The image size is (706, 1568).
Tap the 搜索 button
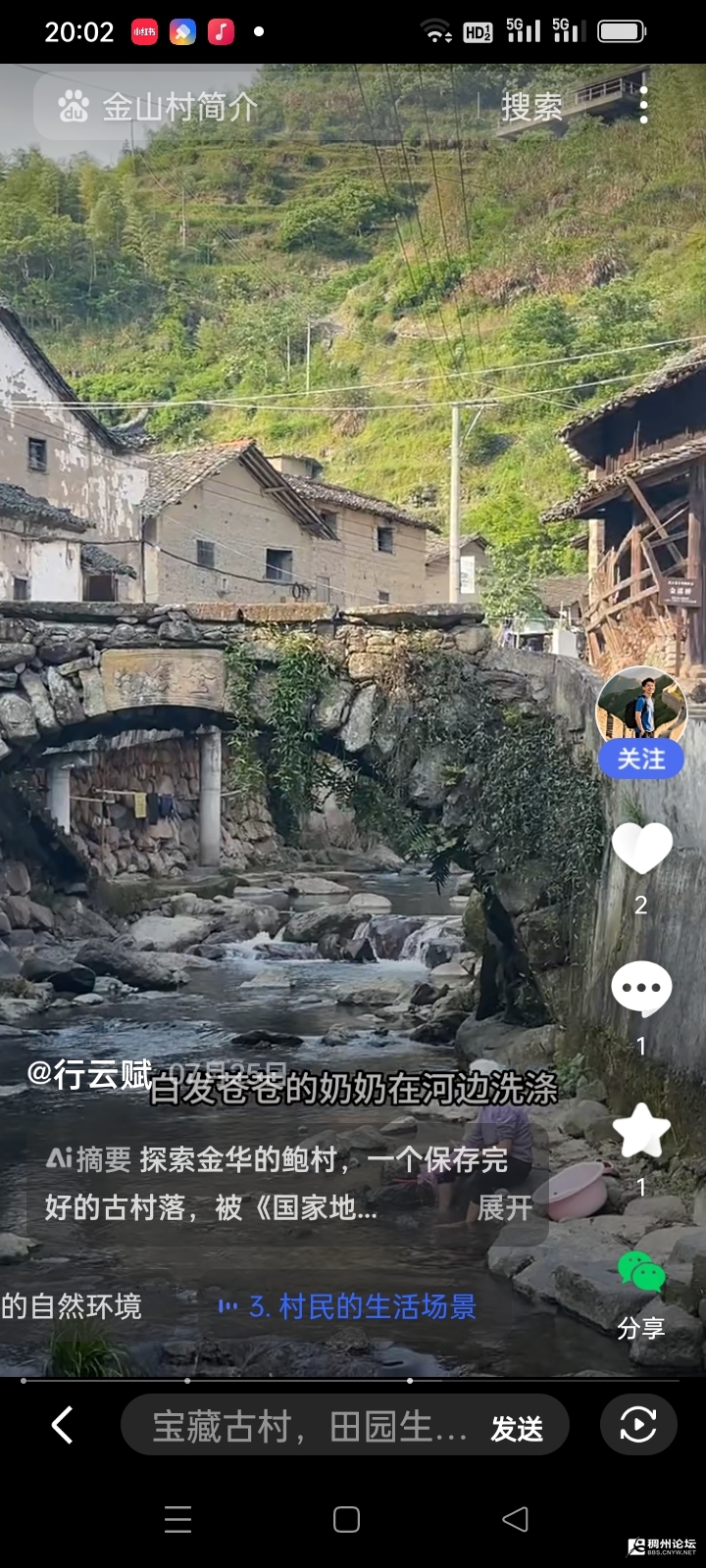coord(531,106)
